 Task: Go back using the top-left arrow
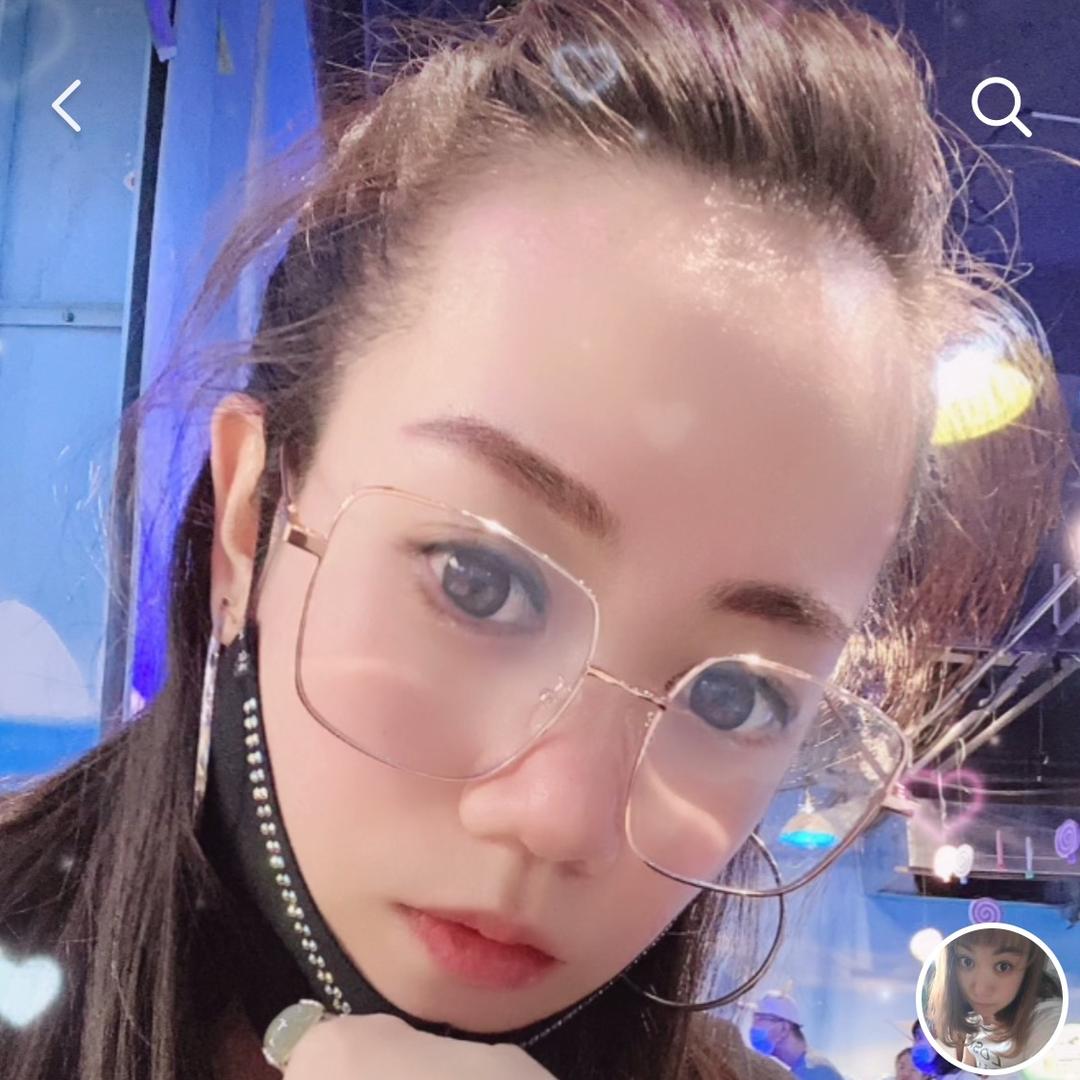(66, 106)
